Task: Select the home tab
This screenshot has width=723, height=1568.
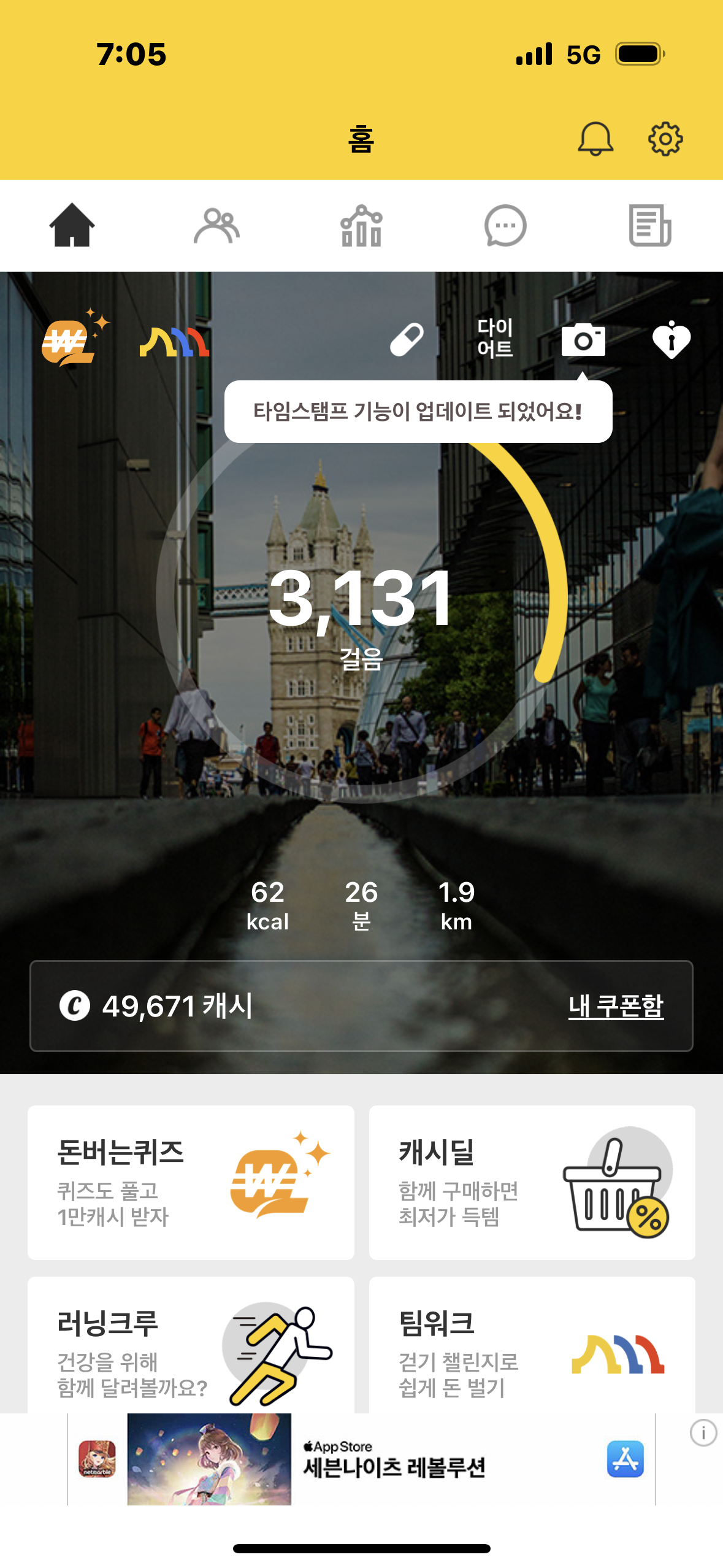Action: point(72,226)
